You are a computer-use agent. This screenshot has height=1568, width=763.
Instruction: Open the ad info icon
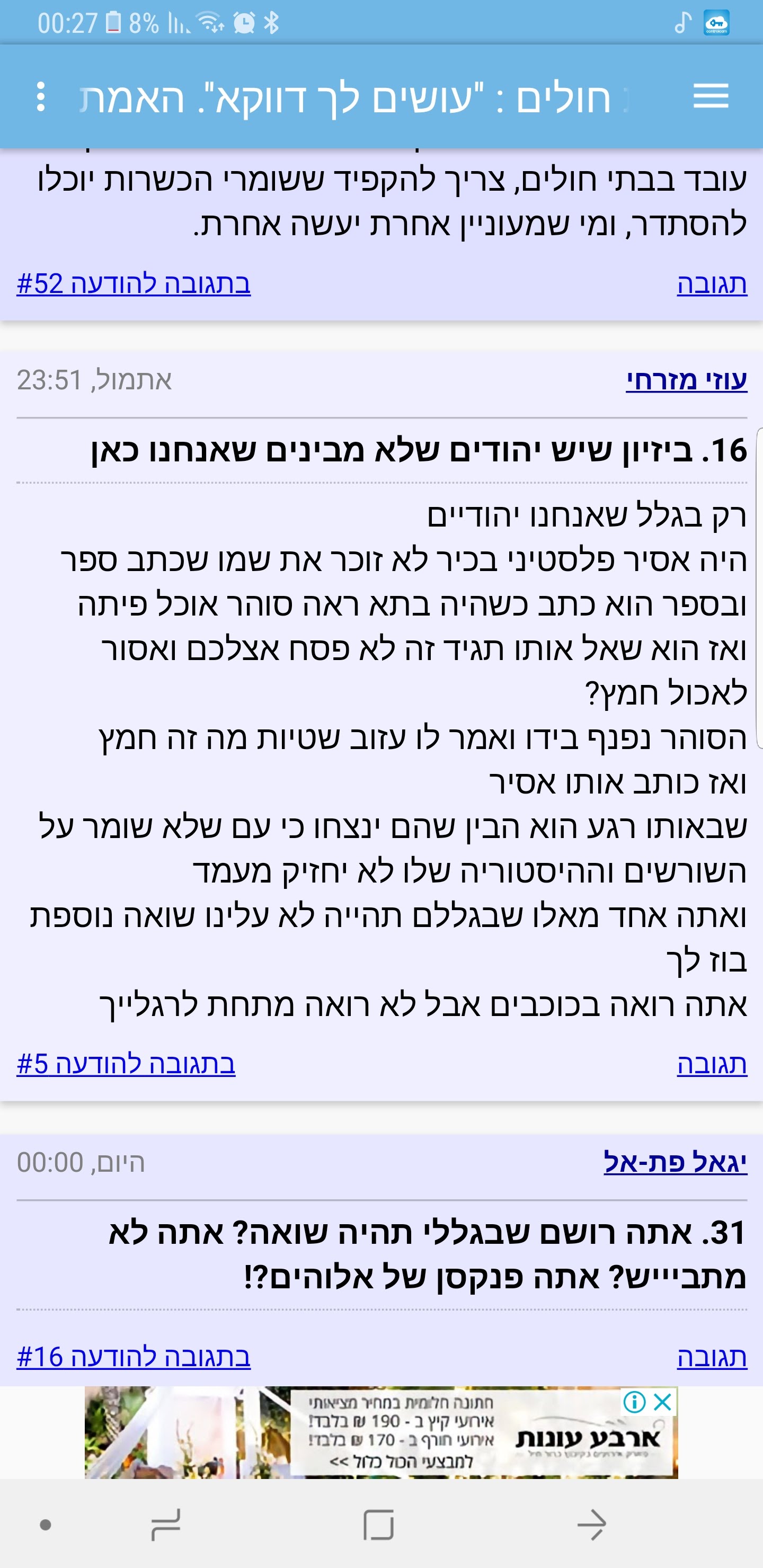(x=635, y=1402)
